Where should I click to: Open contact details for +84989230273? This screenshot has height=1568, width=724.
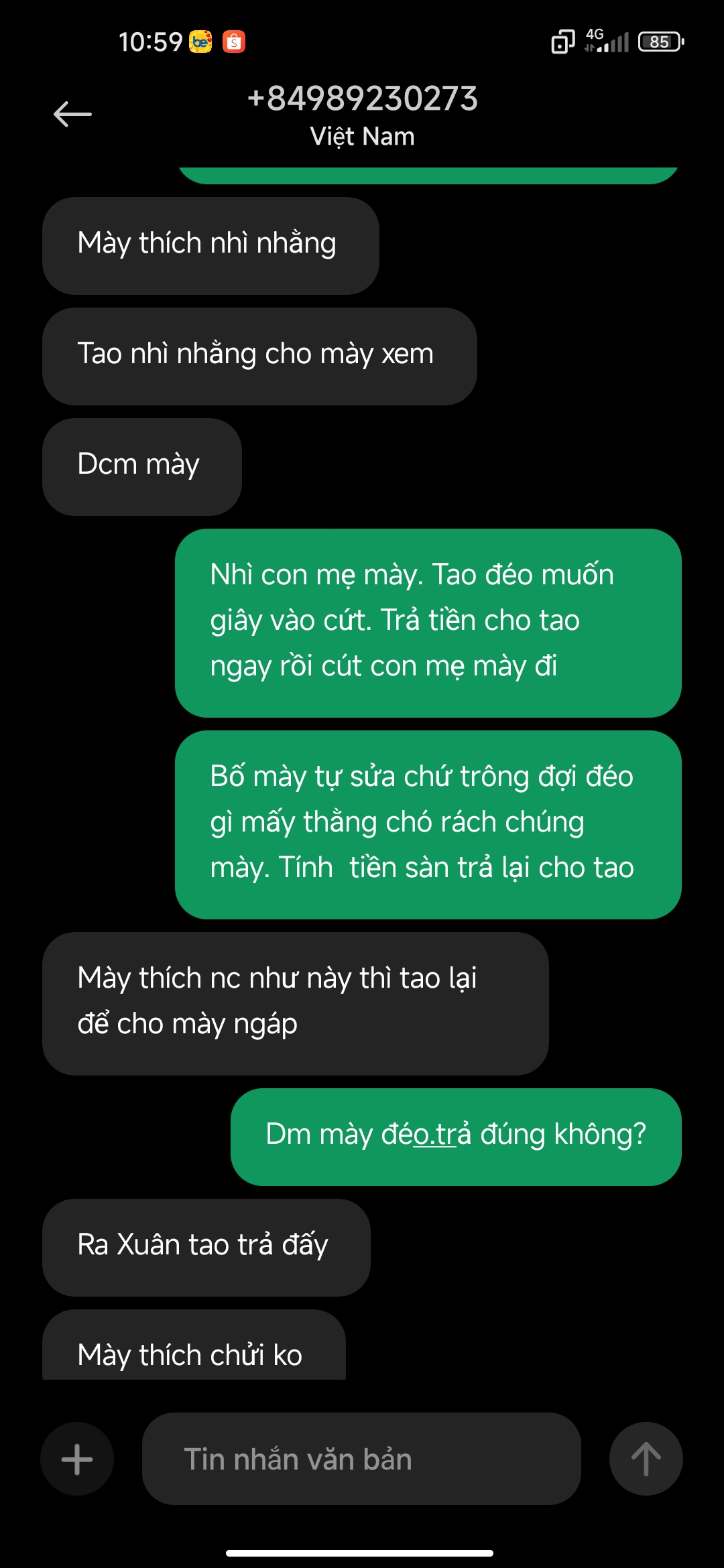pyautogui.click(x=362, y=99)
